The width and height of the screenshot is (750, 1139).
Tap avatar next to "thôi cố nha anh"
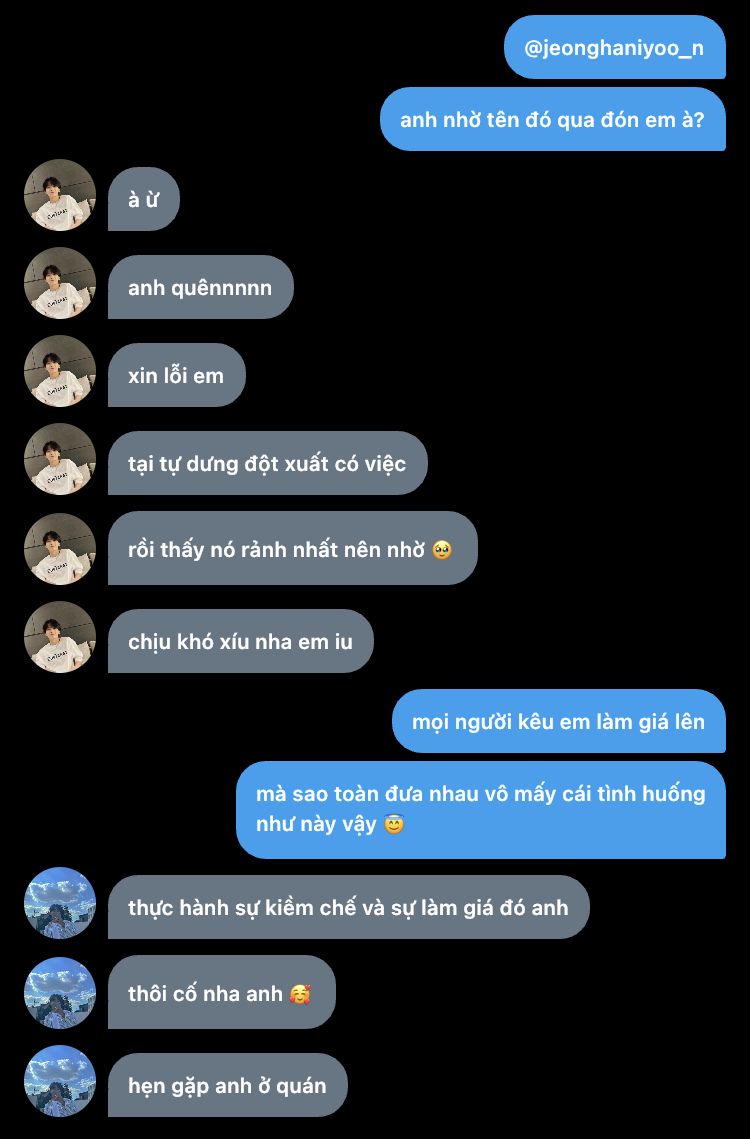[60, 993]
